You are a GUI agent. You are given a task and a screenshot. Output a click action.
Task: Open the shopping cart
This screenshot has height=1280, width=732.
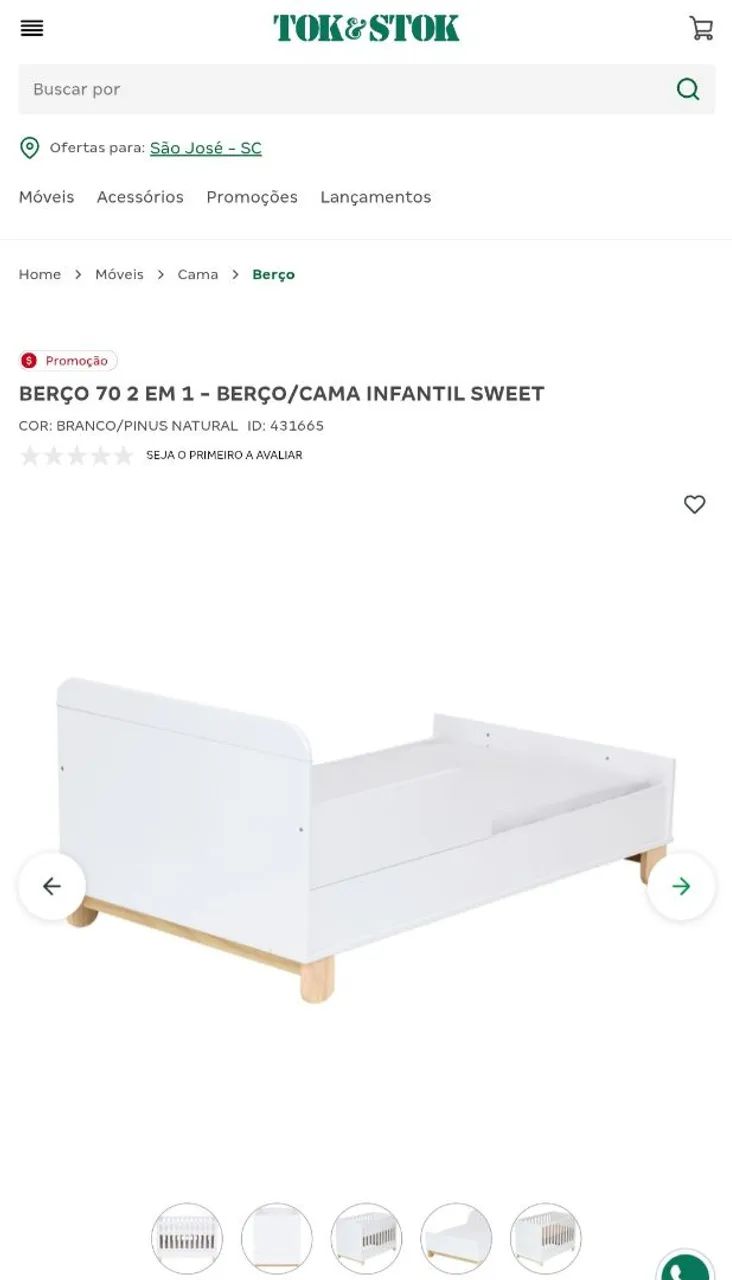tap(703, 28)
